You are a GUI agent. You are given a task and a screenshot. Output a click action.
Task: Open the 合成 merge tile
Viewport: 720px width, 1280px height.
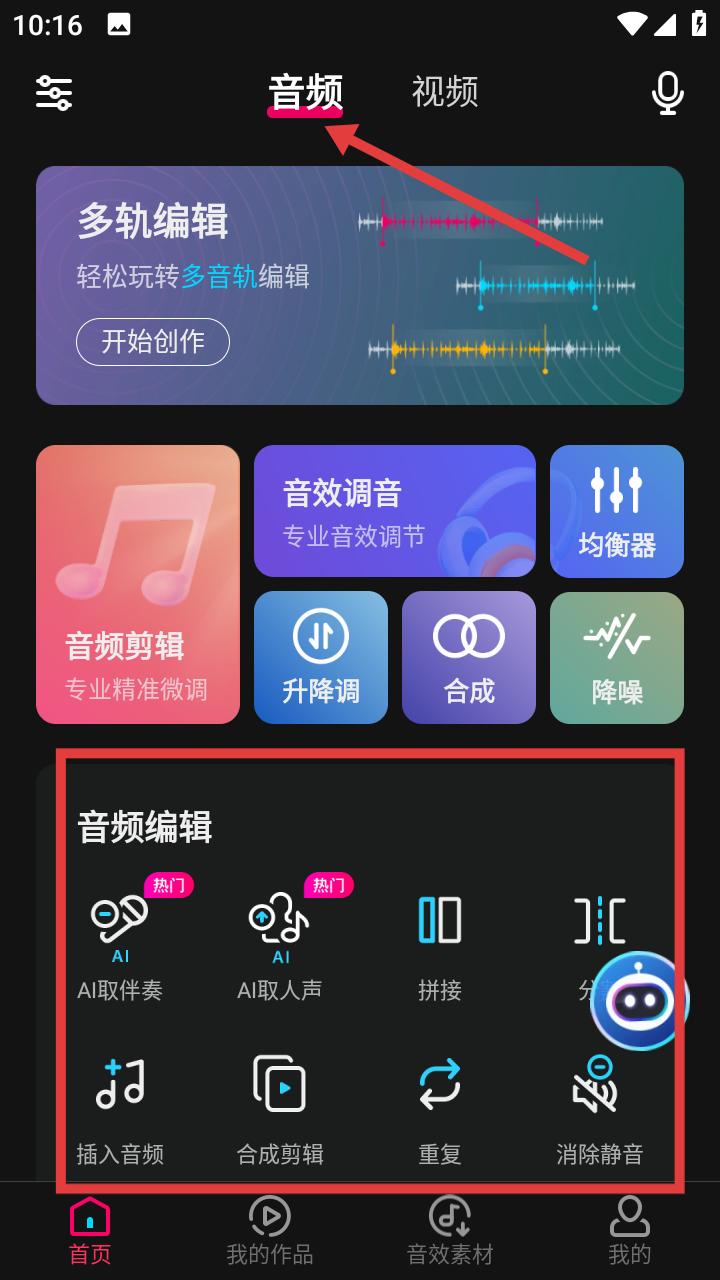468,657
